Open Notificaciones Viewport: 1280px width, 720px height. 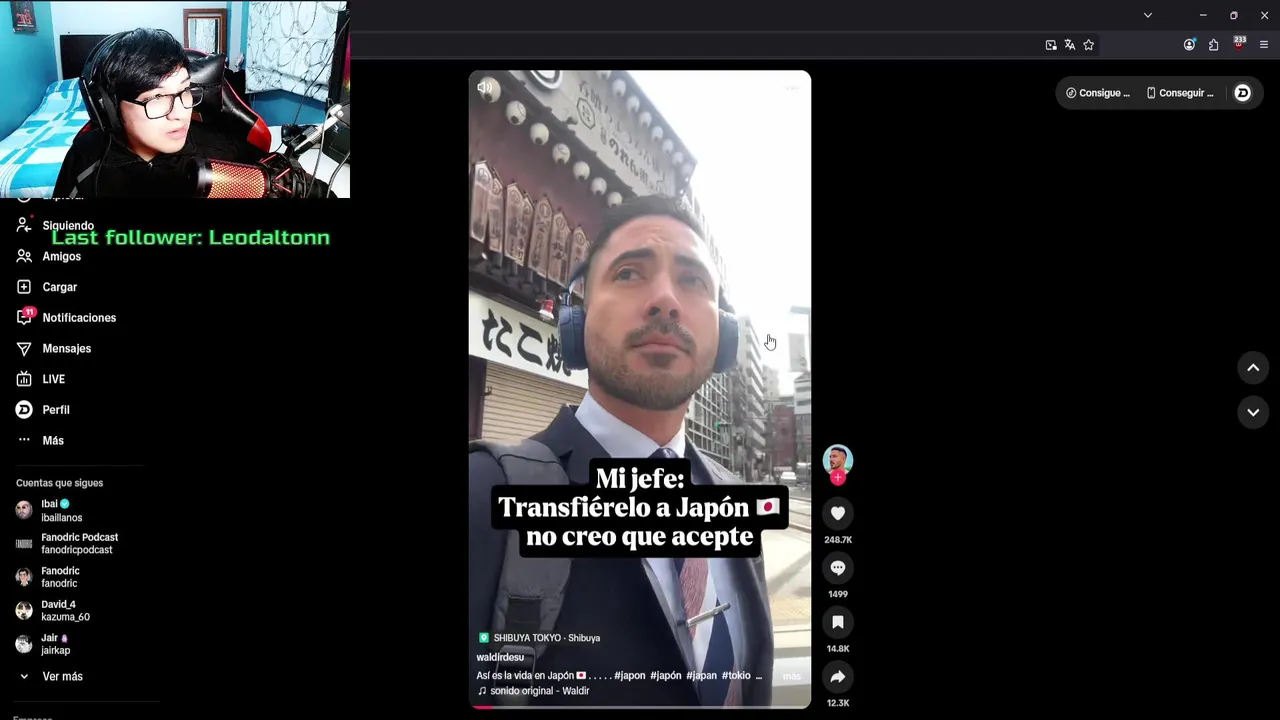pos(78,318)
